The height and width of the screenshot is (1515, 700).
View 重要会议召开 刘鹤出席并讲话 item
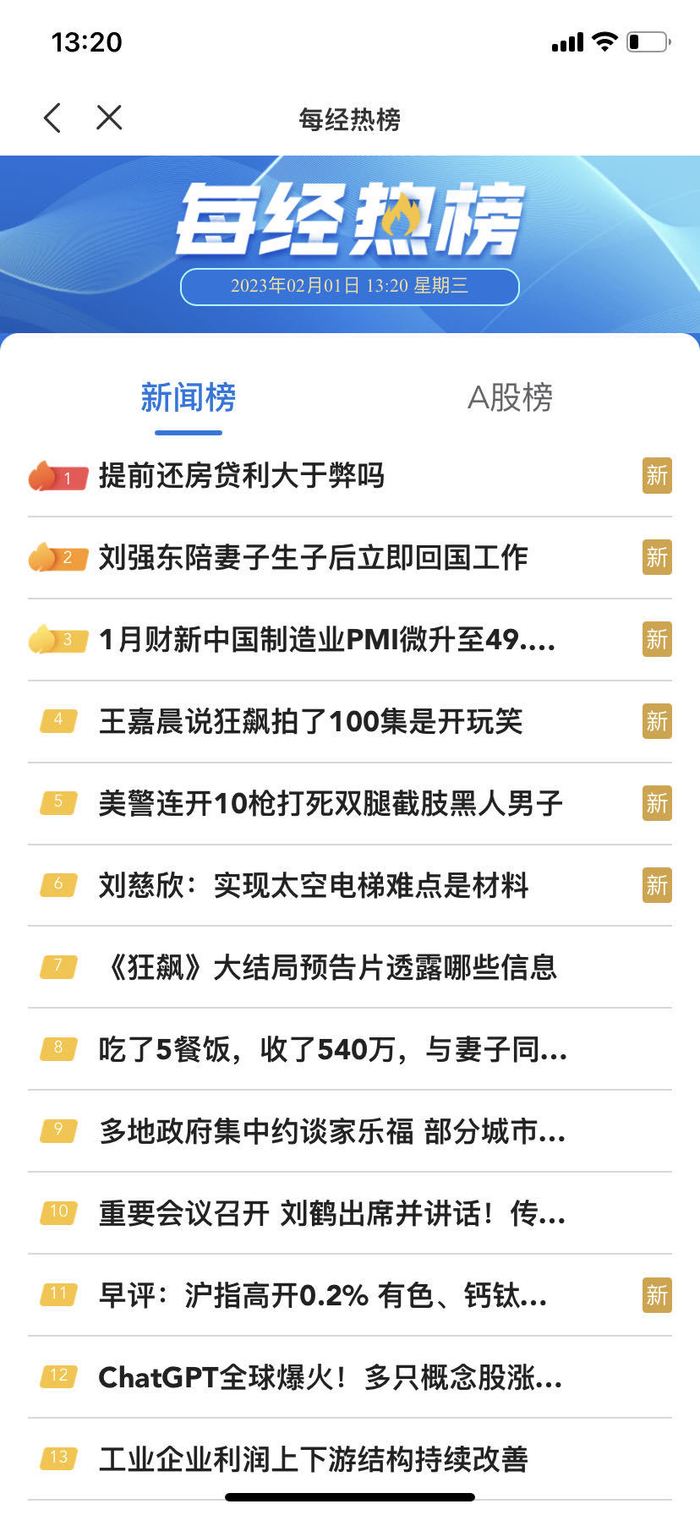(x=332, y=1213)
